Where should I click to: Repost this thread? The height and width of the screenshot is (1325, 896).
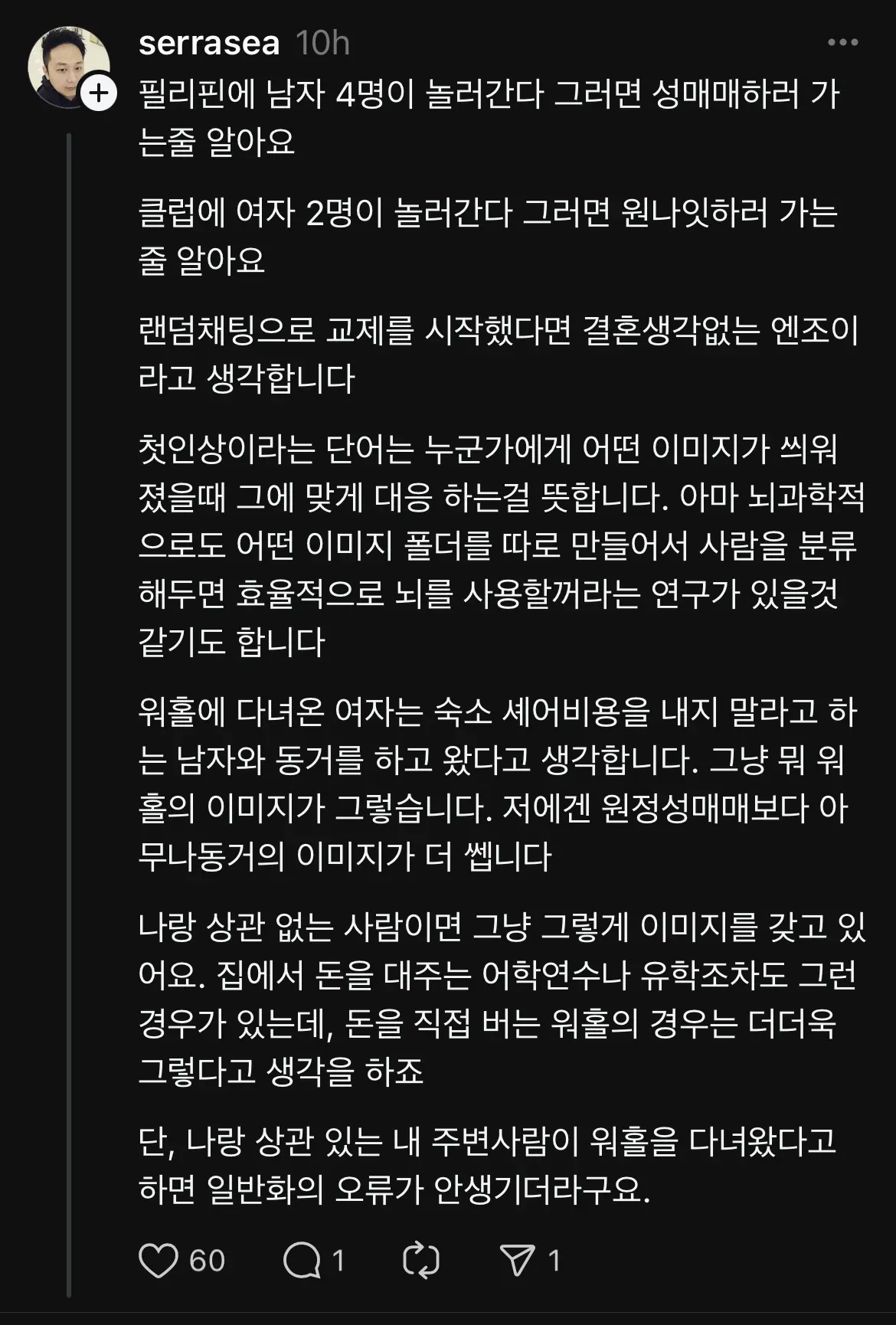(x=420, y=1260)
